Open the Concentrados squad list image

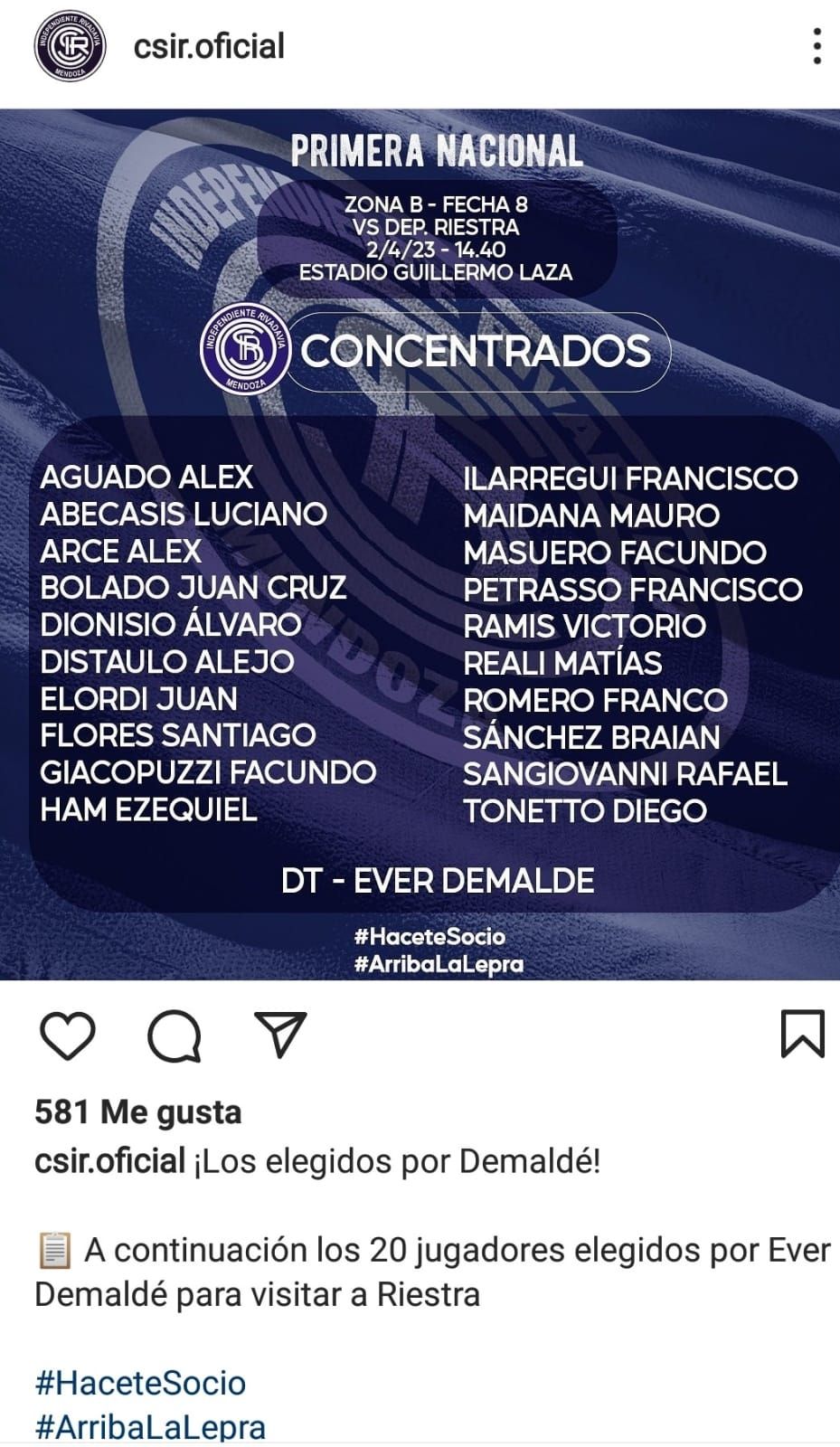420,544
